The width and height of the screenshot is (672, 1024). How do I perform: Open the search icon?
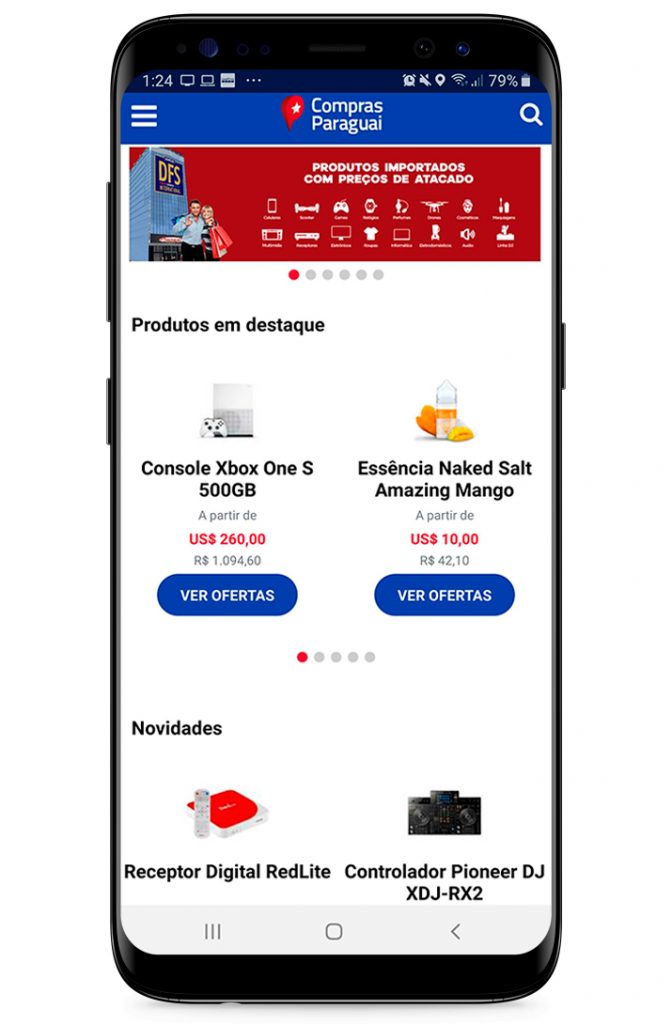pos(531,115)
